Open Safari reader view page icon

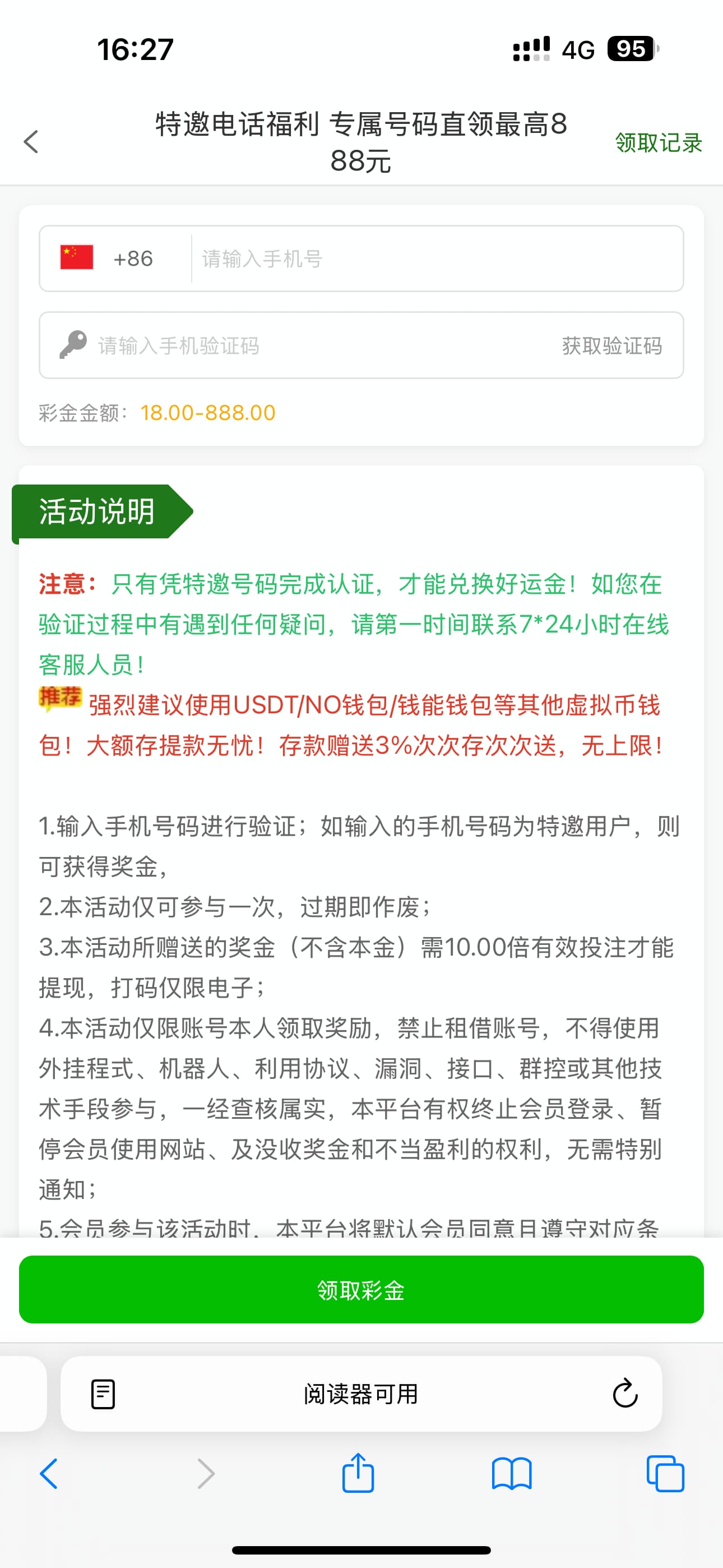(103, 1394)
